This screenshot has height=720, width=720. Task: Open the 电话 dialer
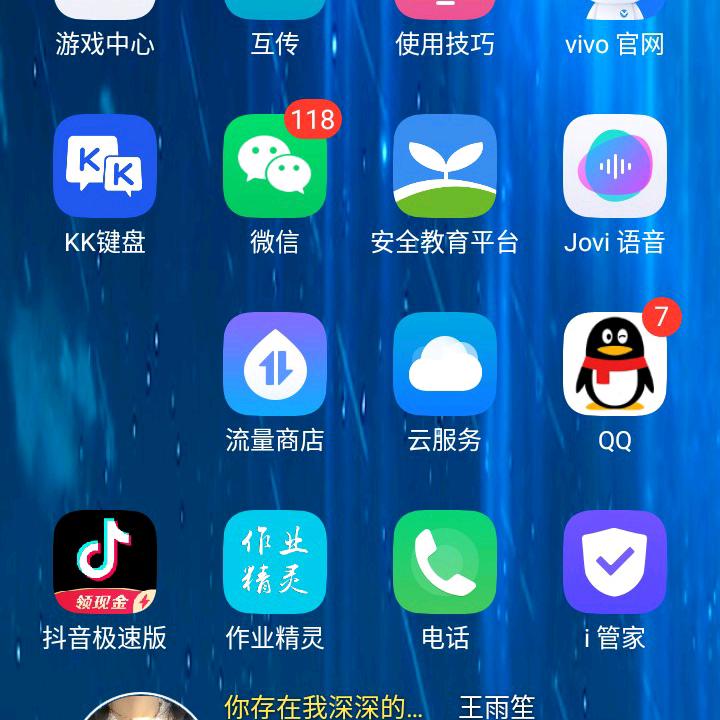pyautogui.click(x=445, y=562)
